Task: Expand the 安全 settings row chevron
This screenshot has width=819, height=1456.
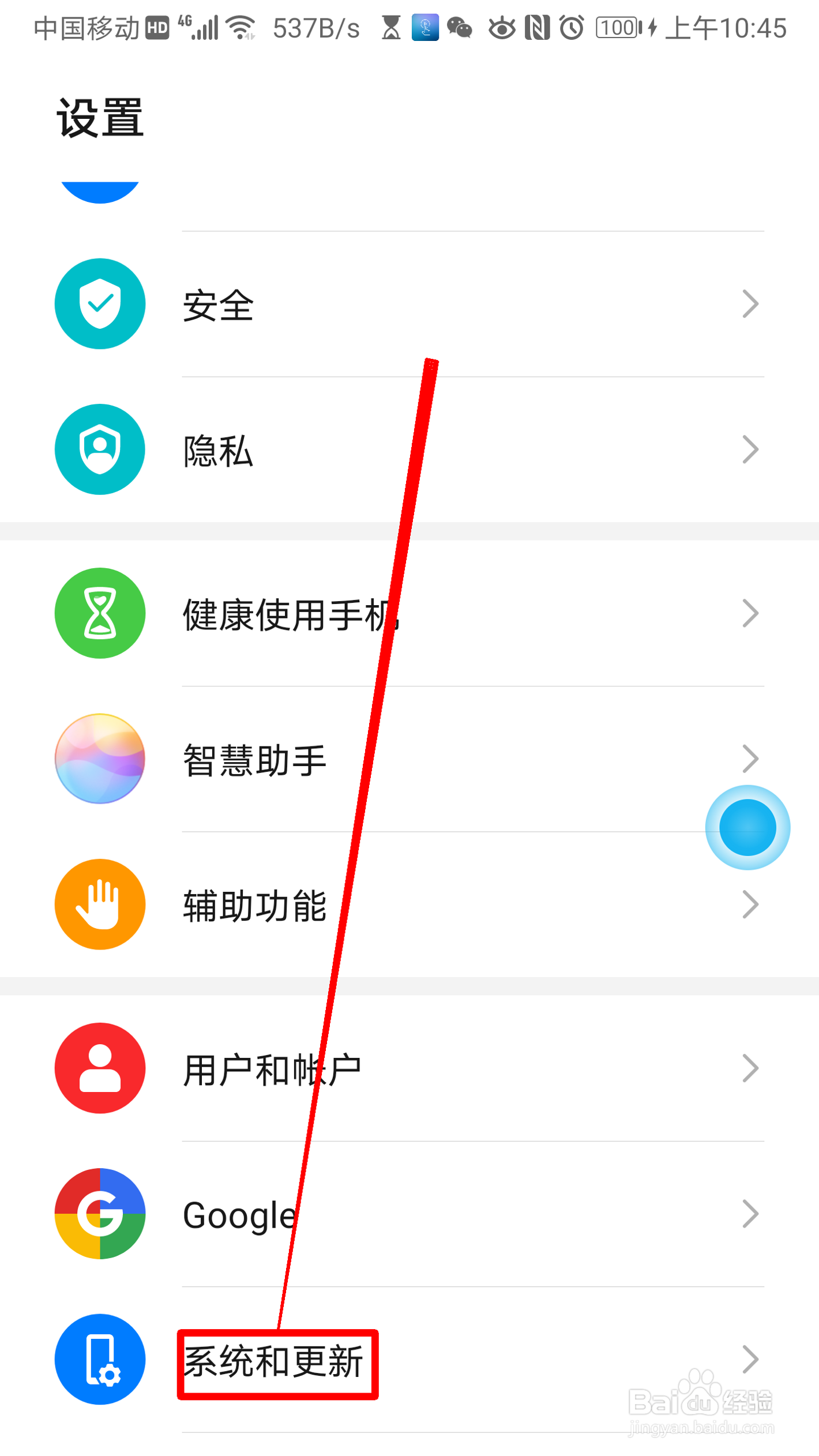Action: 750,303
